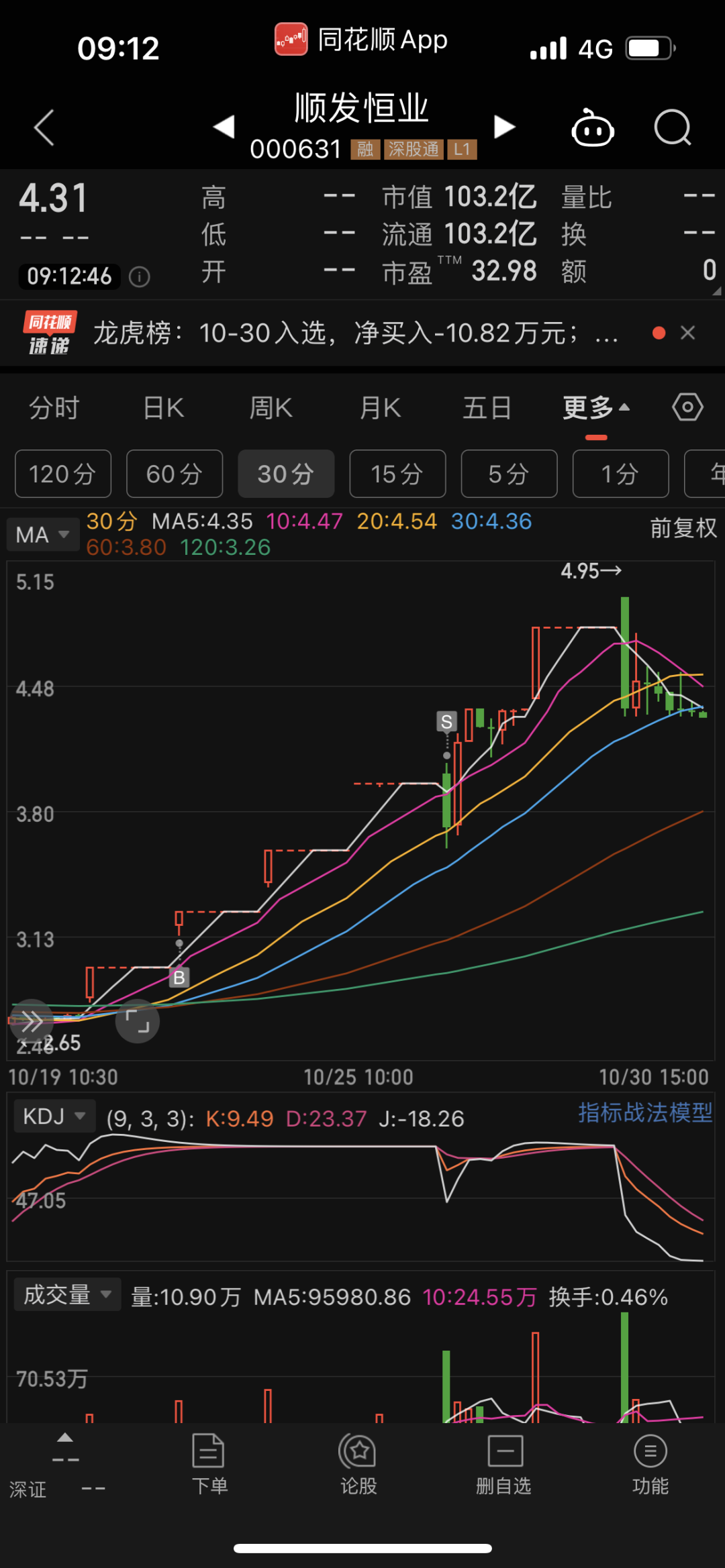Expand the quick-access arrows on the chart
The image size is (725, 1568).
pyautogui.click(x=31, y=1021)
